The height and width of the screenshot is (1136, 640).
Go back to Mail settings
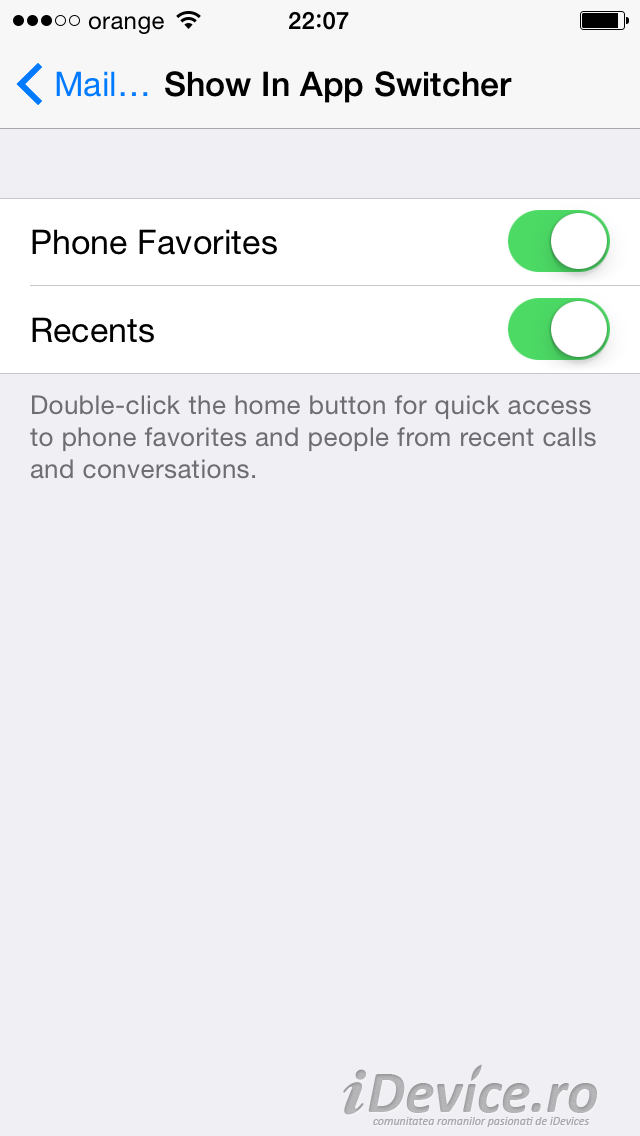[82, 85]
